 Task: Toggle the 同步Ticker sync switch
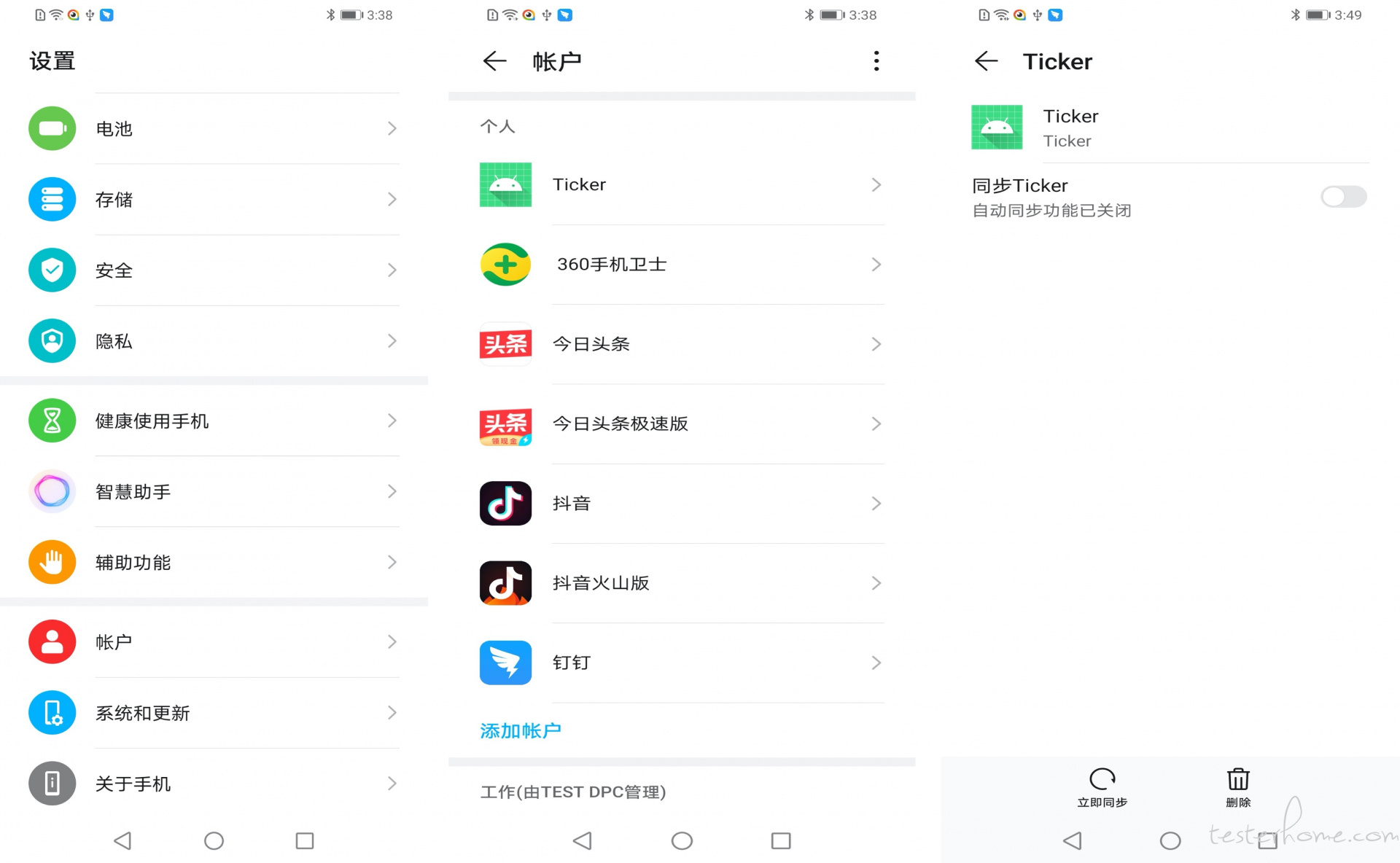[x=1343, y=197]
